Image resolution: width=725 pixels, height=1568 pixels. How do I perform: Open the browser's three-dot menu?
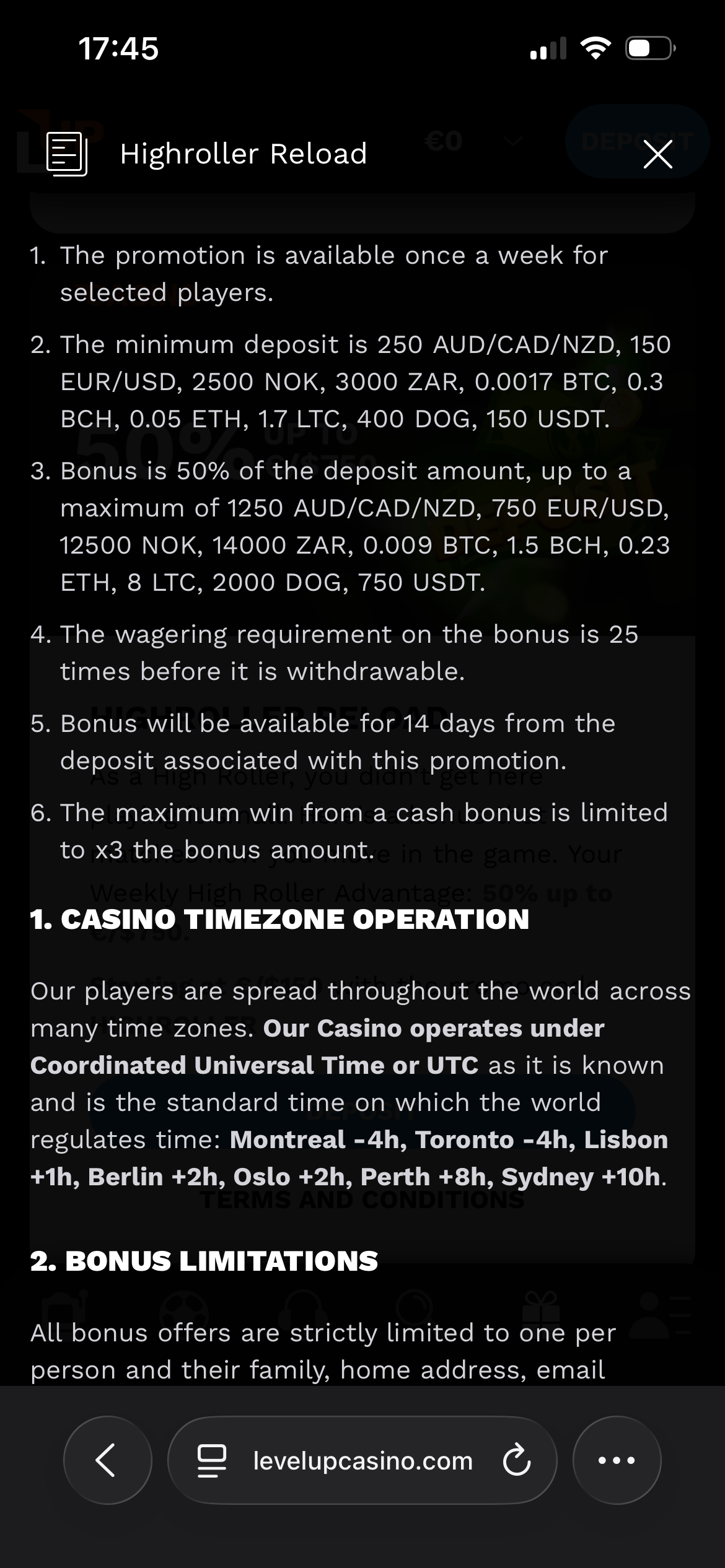coord(617,1460)
